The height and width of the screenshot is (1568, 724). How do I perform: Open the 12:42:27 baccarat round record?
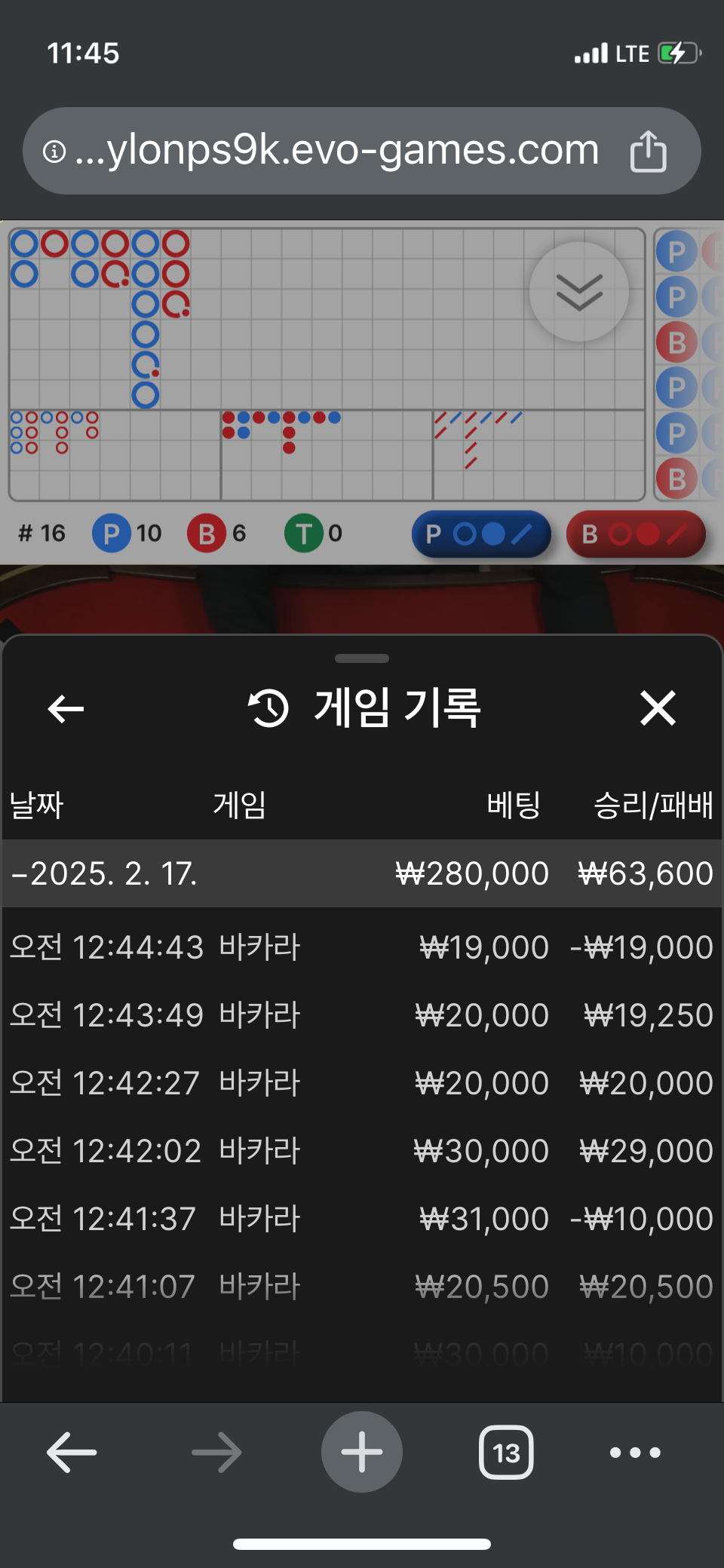tap(362, 1083)
